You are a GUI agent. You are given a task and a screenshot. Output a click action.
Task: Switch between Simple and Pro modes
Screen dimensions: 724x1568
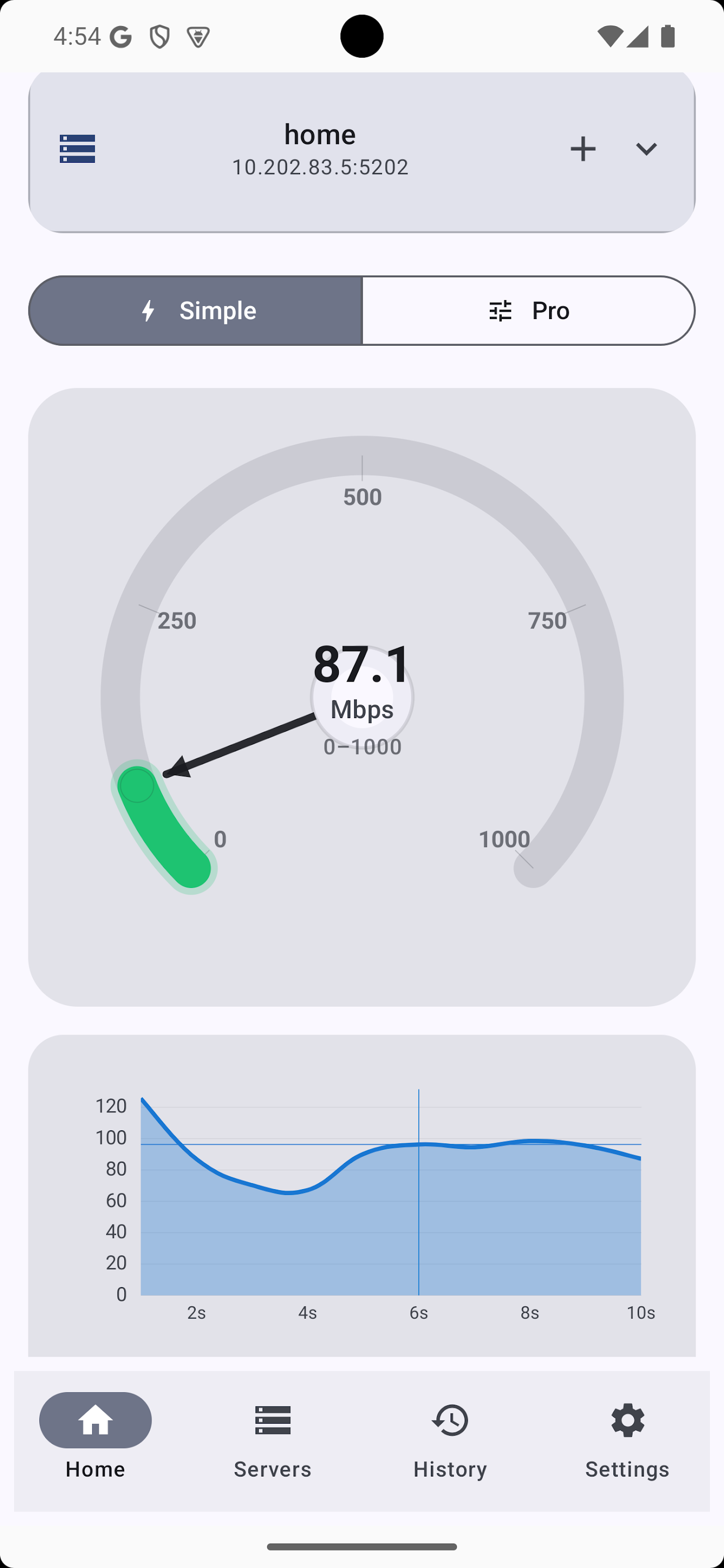pos(362,310)
